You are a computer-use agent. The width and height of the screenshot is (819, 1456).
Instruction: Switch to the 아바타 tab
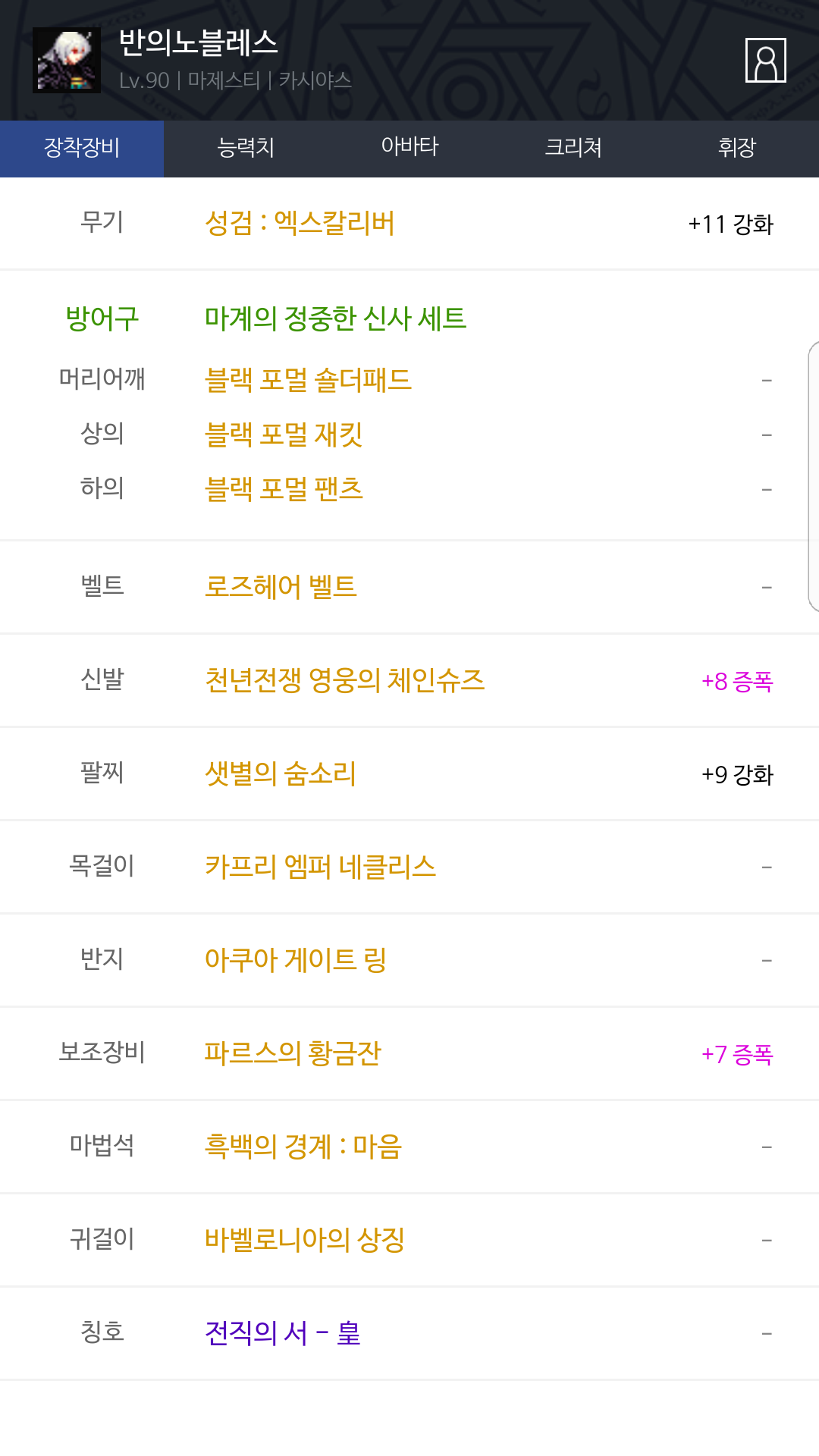[409, 148]
